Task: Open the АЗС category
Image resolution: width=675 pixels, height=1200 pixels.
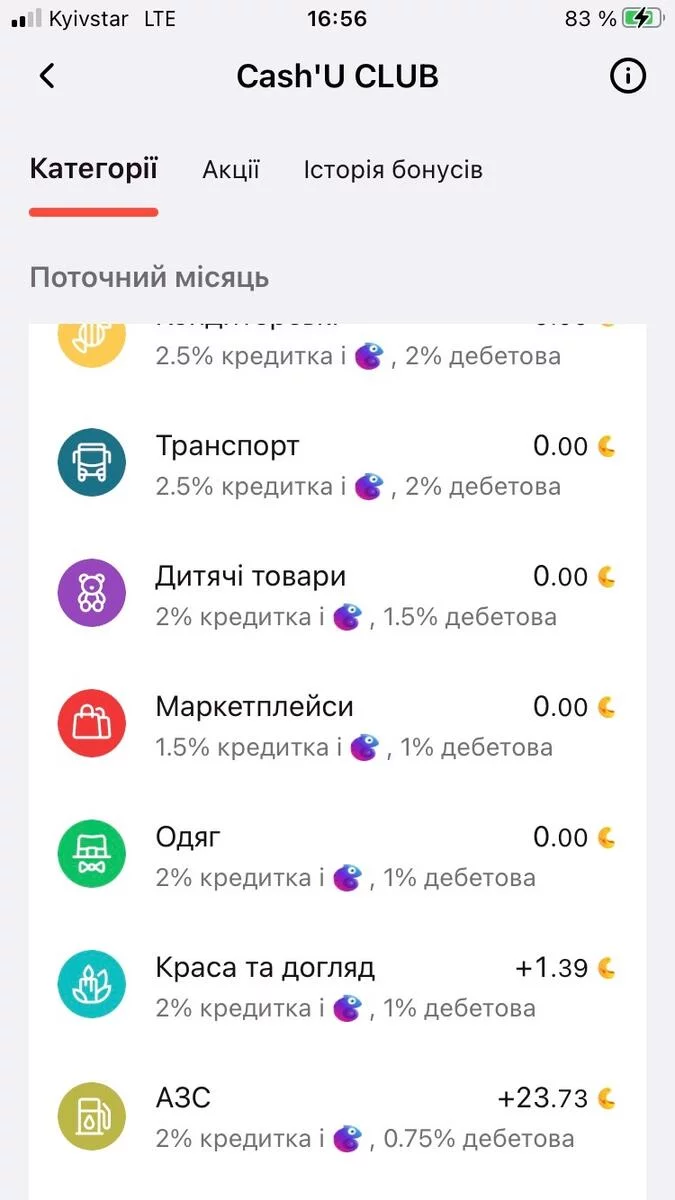Action: (337, 1117)
